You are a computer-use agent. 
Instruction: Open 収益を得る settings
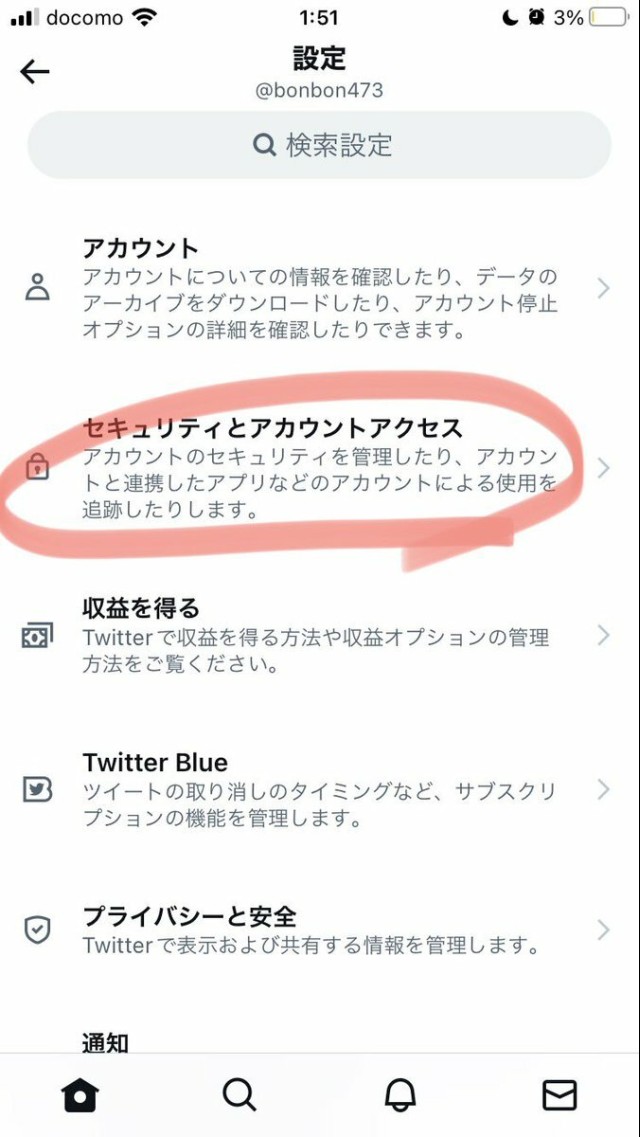(x=320, y=635)
